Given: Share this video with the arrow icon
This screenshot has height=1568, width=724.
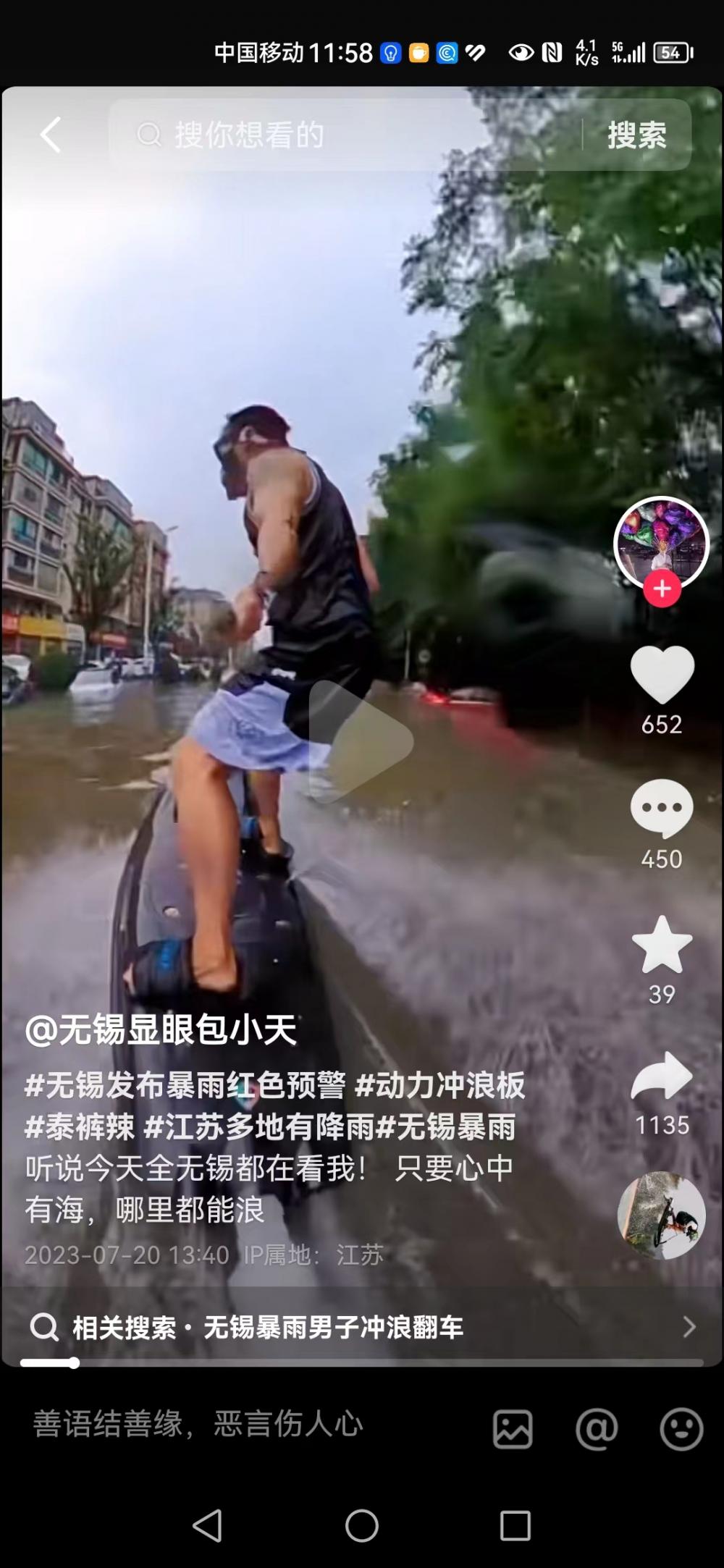Looking at the screenshot, I should (662, 1077).
